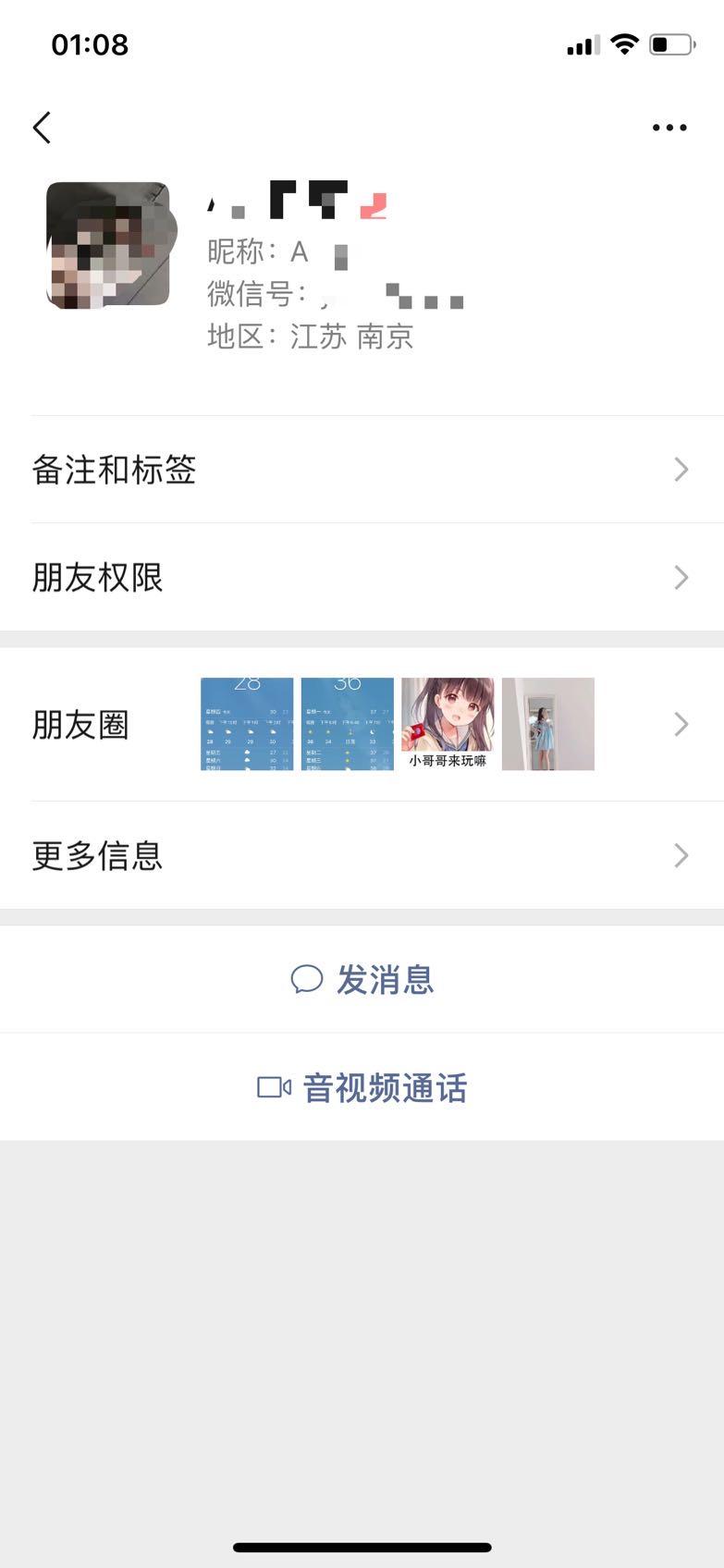Expand 备注和标签 settings
Viewport: 724px width, 1568px height.
(681, 470)
